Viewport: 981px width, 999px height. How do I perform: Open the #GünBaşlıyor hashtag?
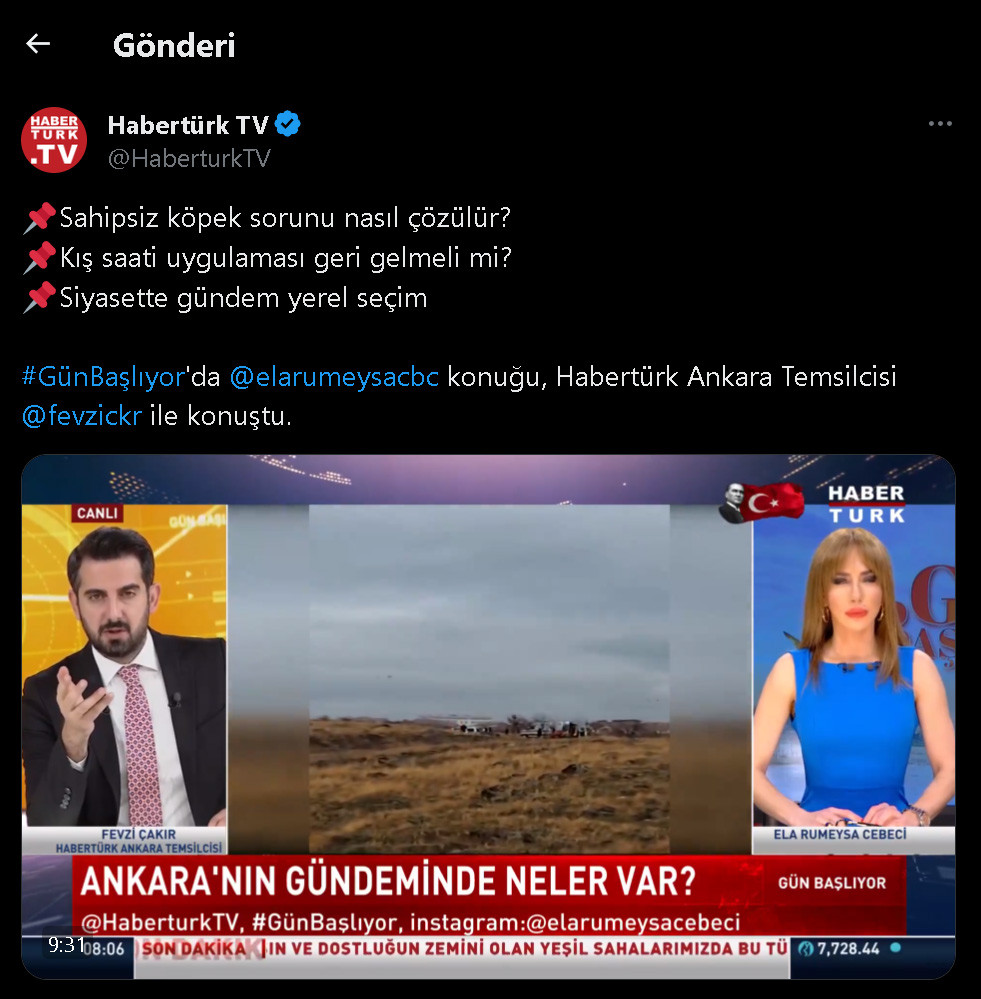click(x=103, y=377)
